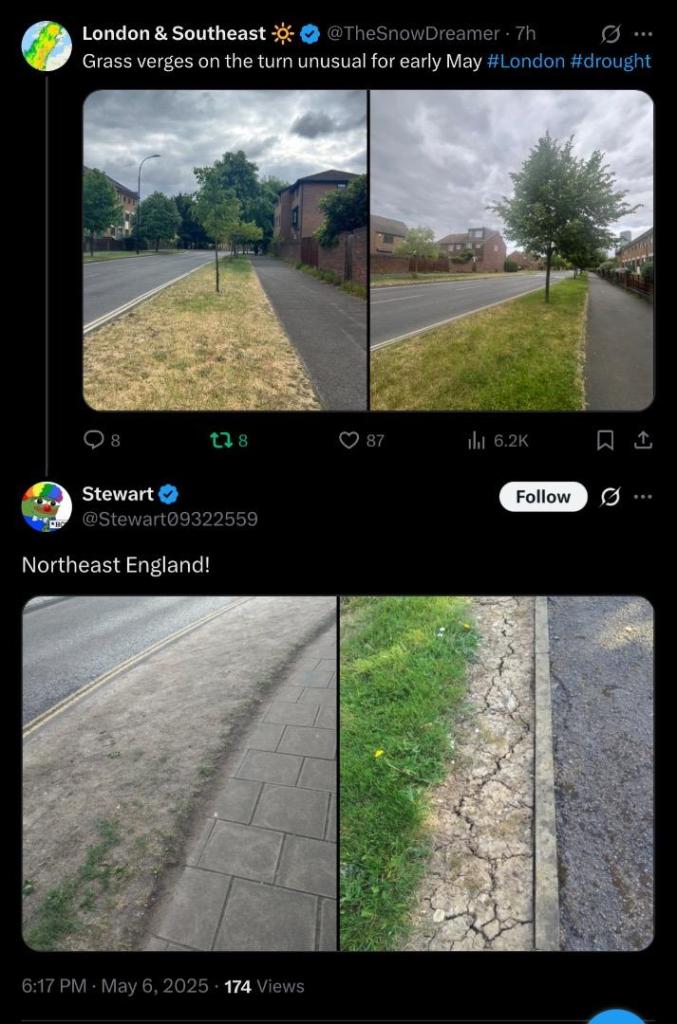Screen dimensions: 677x1024
Task: Tap the Grok icon on London & Southeast post
Action: point(611,34)
